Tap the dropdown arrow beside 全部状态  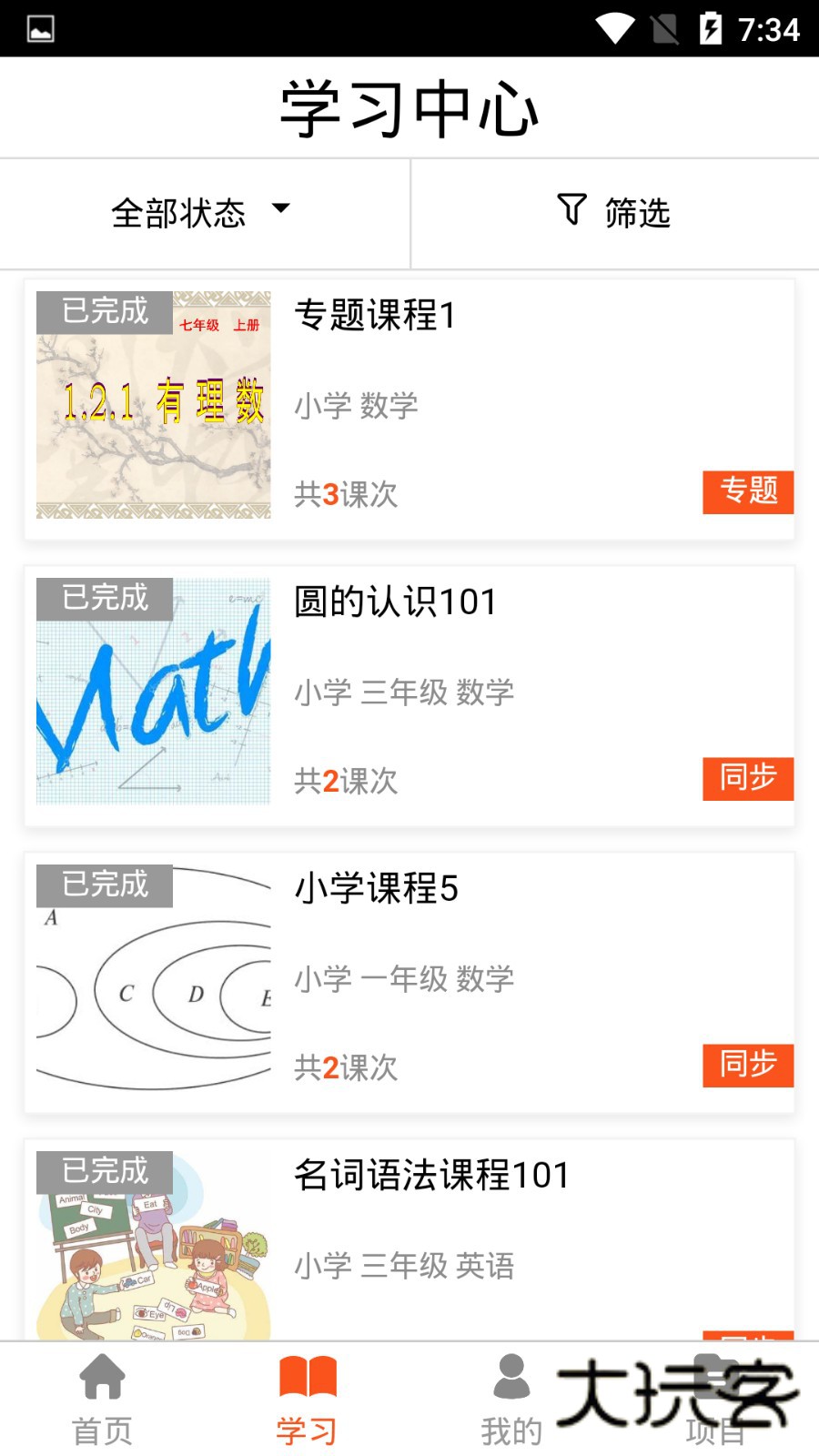tap(282, 210)
